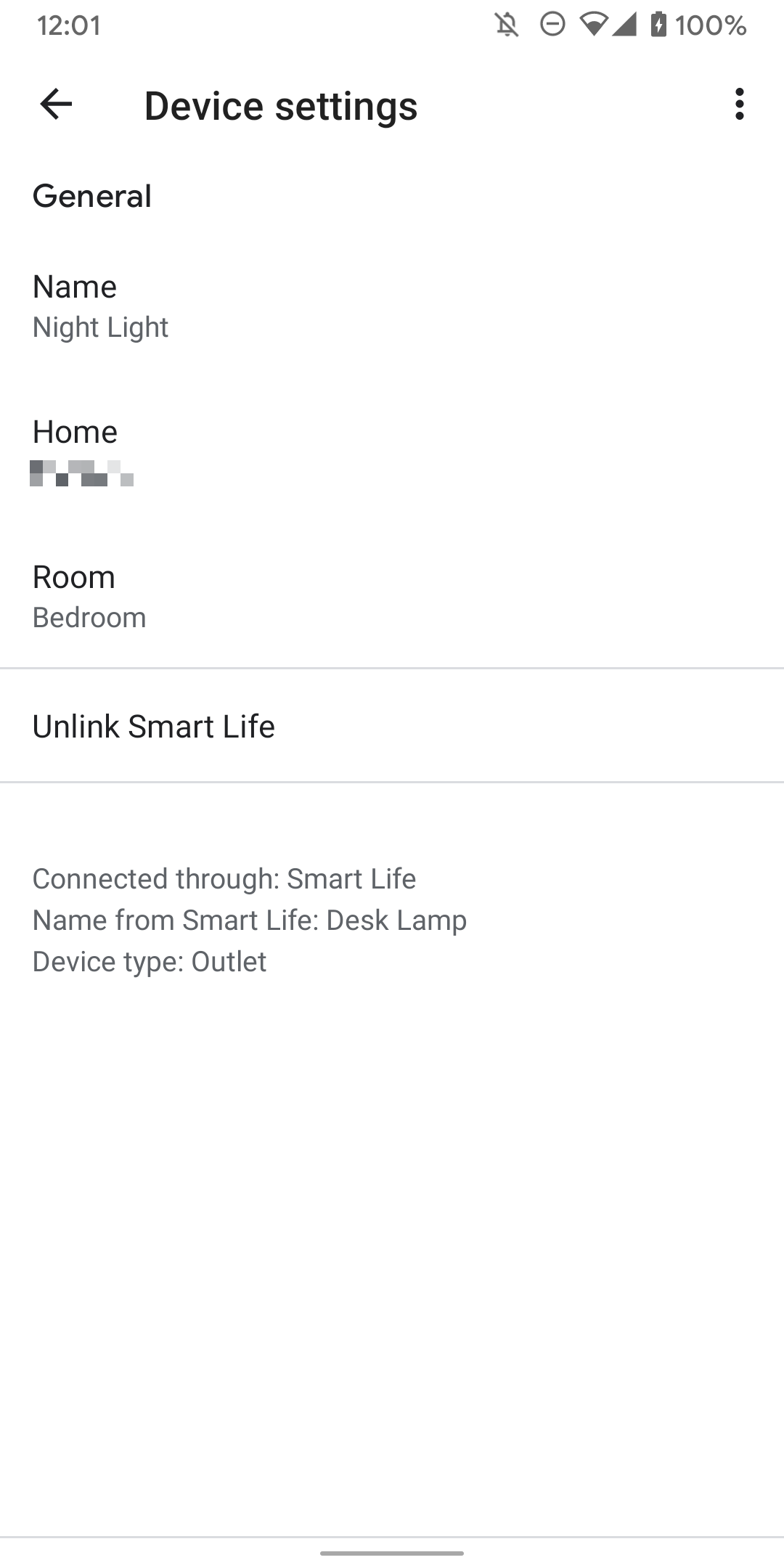The width and height of the screenshot is (784, 1568).
Task: Click Unlink Smart Life
Action: pos(153,725)
